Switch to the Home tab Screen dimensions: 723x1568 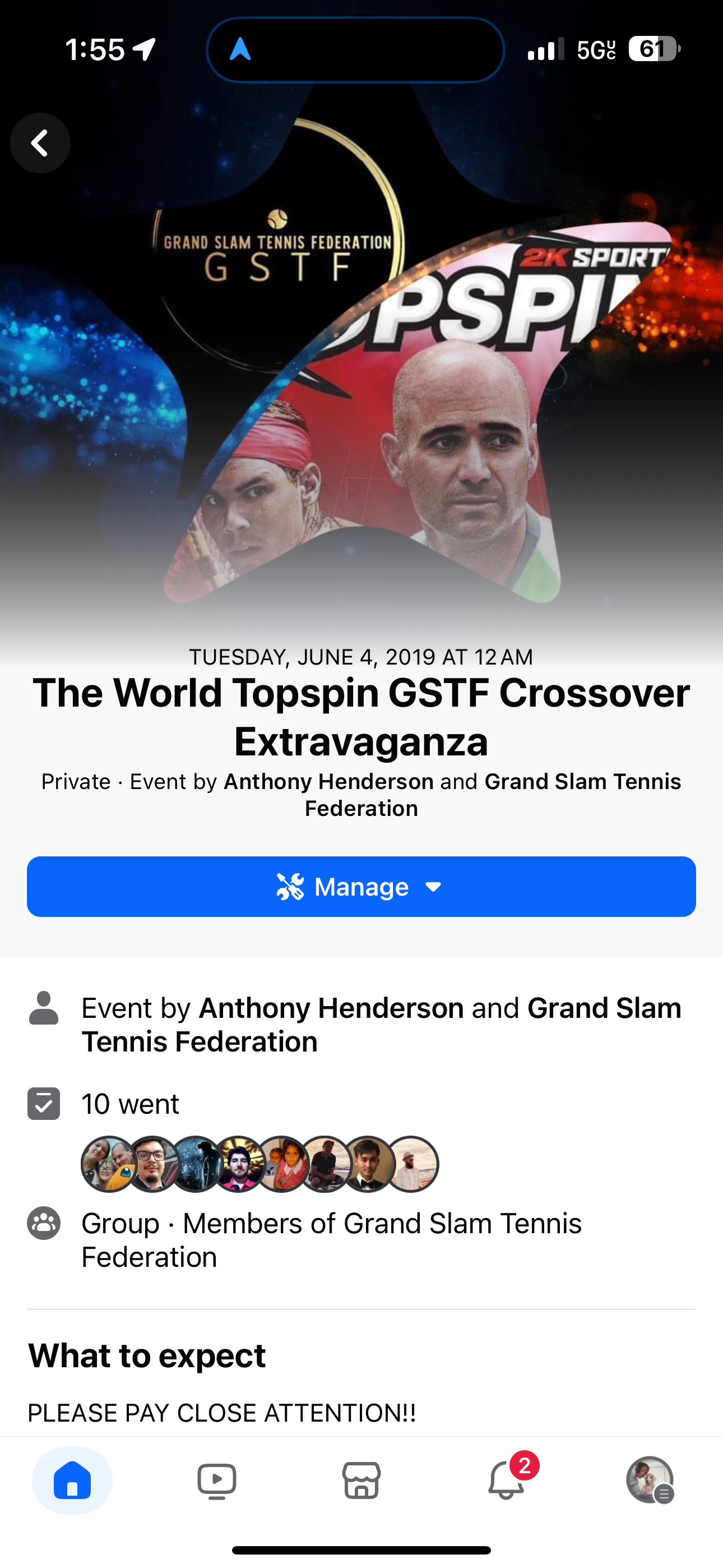[x=72, y=1481]
